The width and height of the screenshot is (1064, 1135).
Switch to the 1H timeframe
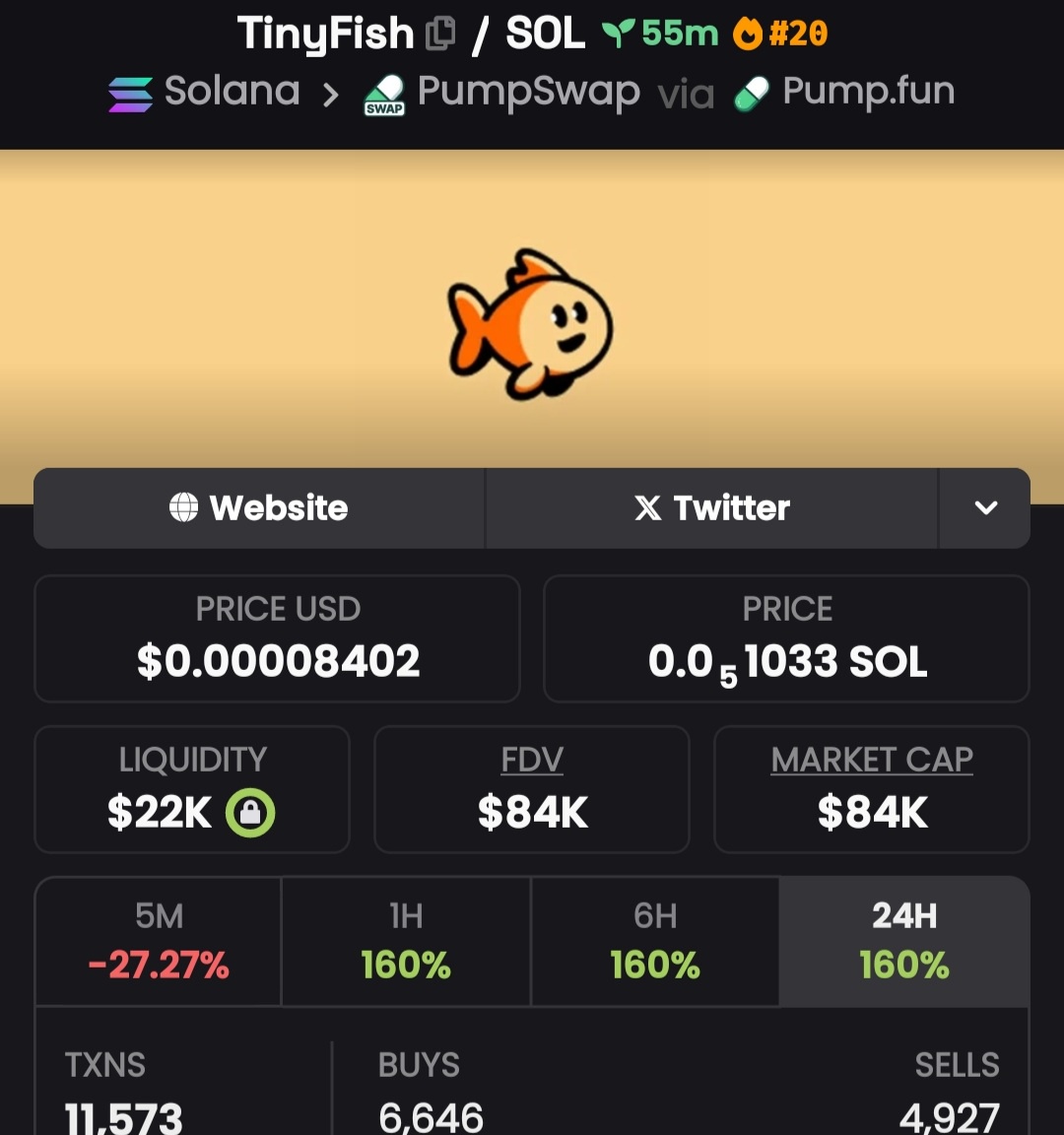[406, 942]
